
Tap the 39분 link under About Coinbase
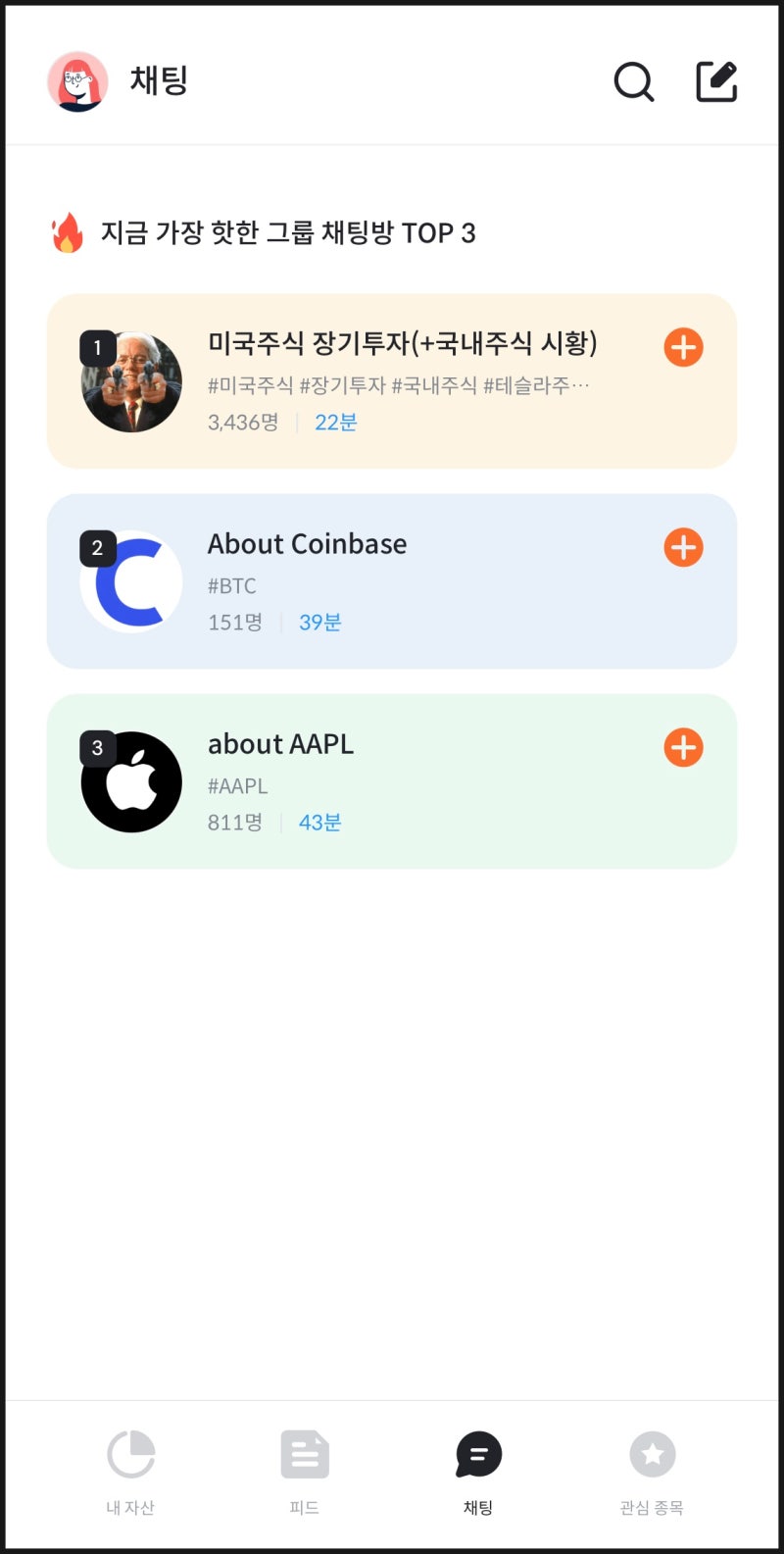(319, 622)
